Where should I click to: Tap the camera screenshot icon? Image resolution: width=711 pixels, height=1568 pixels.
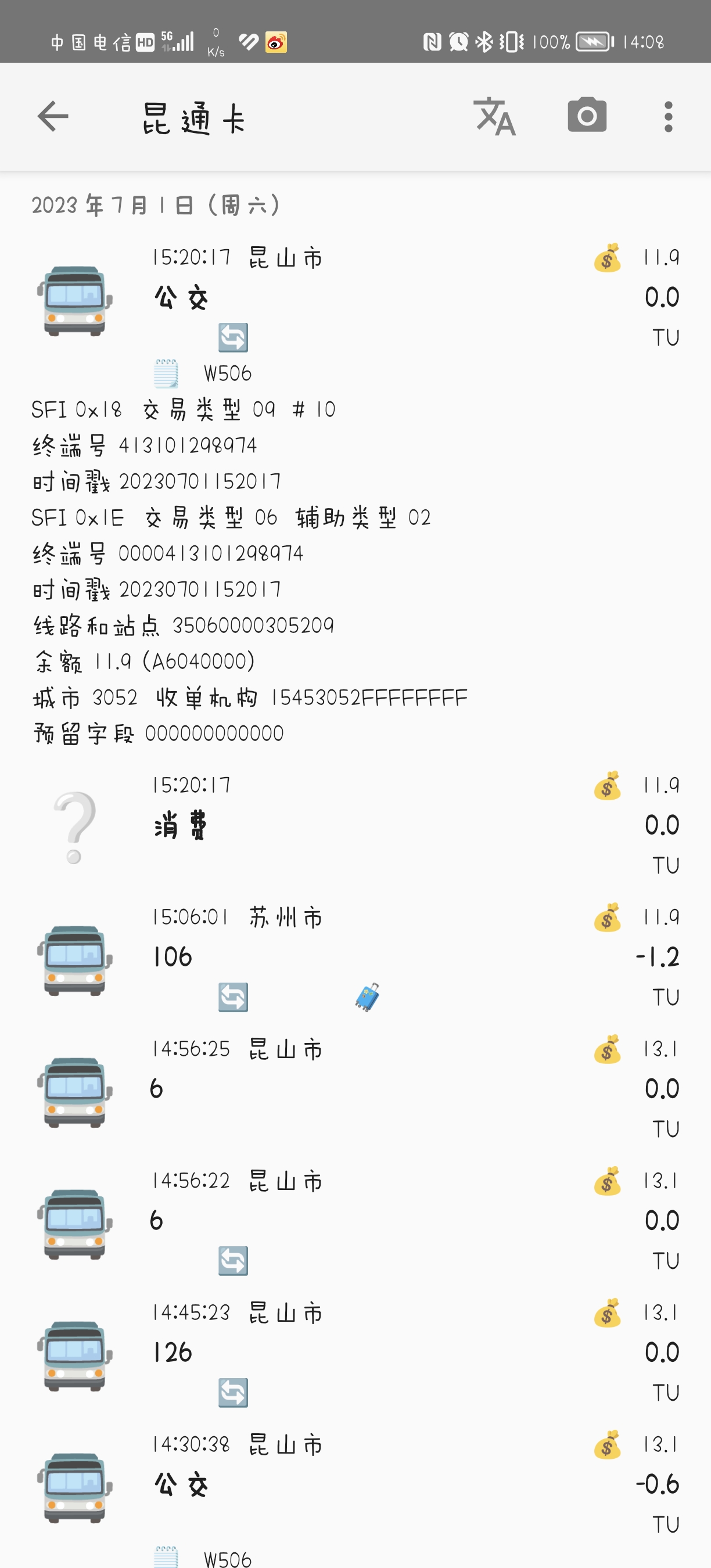click(587, 116)
